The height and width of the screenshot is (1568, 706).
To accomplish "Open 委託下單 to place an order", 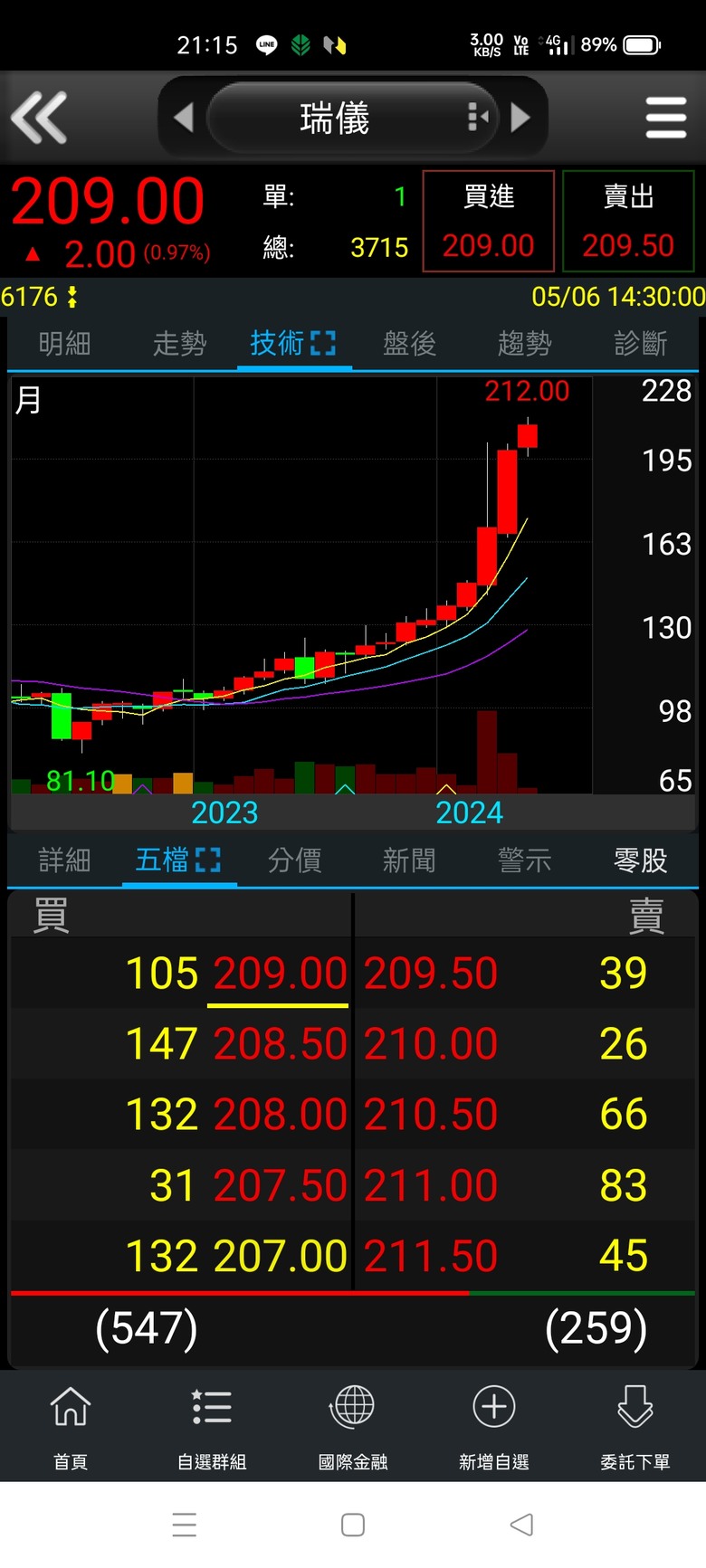I will coord(634,1421).
